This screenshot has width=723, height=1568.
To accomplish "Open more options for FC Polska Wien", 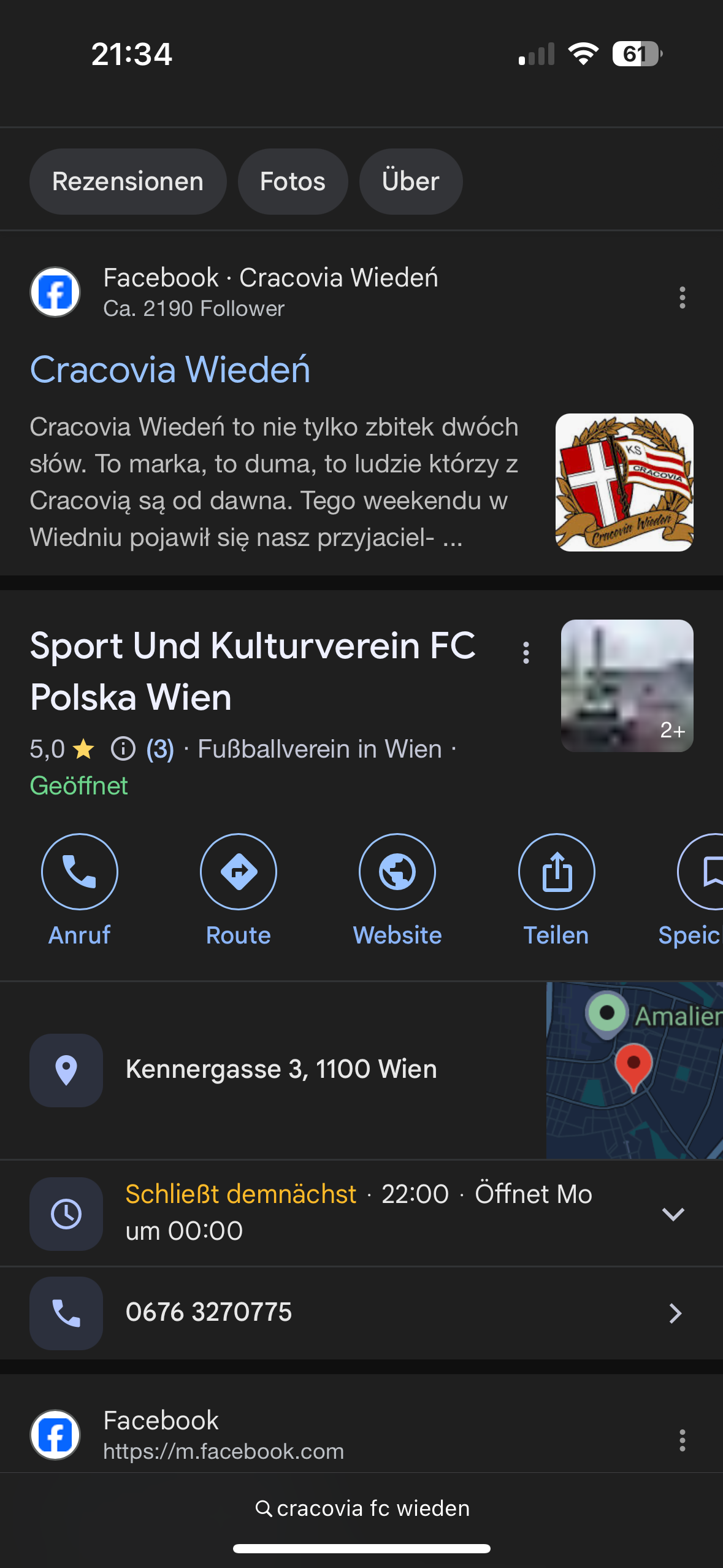I will (x=526, y=653).
